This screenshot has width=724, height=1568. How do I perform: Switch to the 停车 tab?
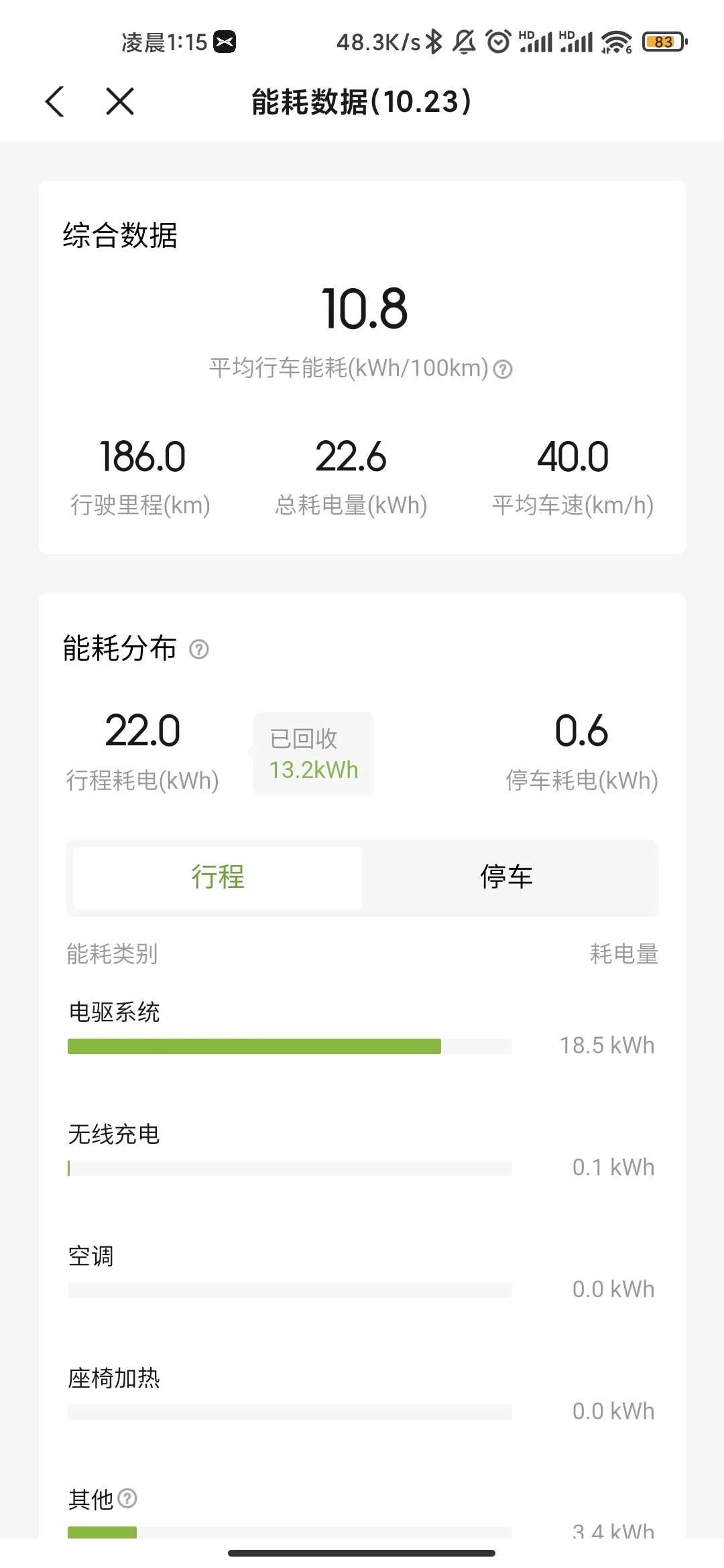click(x=506, y=877)
